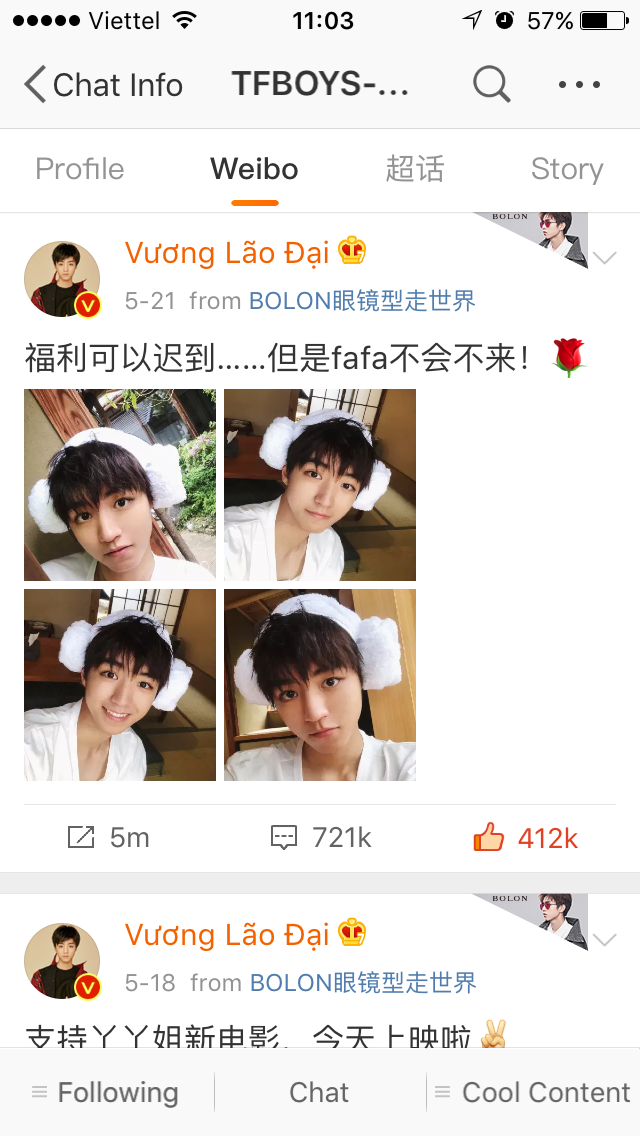
Task: Open the three-dot overflow menu
Action: (580, 85)
